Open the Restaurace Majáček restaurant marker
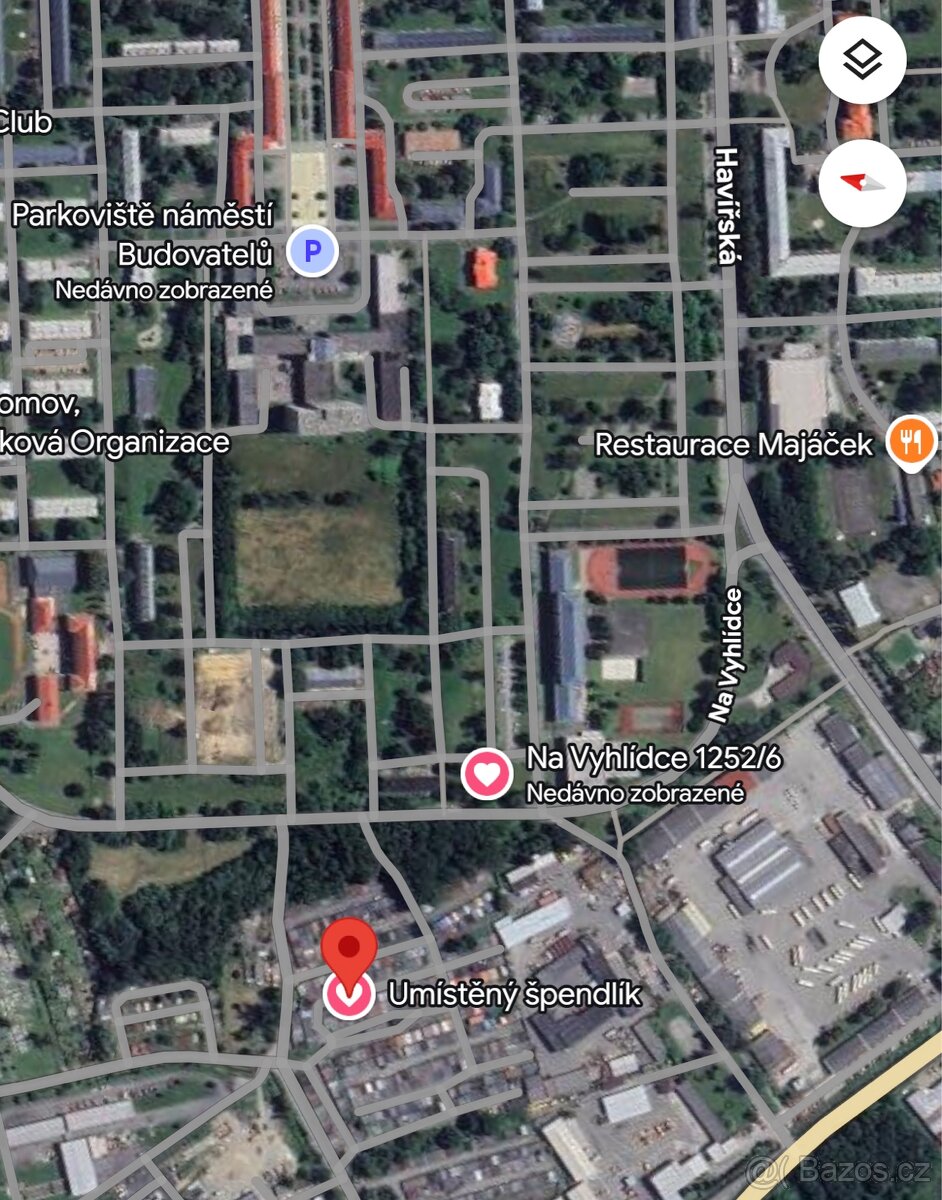 (911, 442)
